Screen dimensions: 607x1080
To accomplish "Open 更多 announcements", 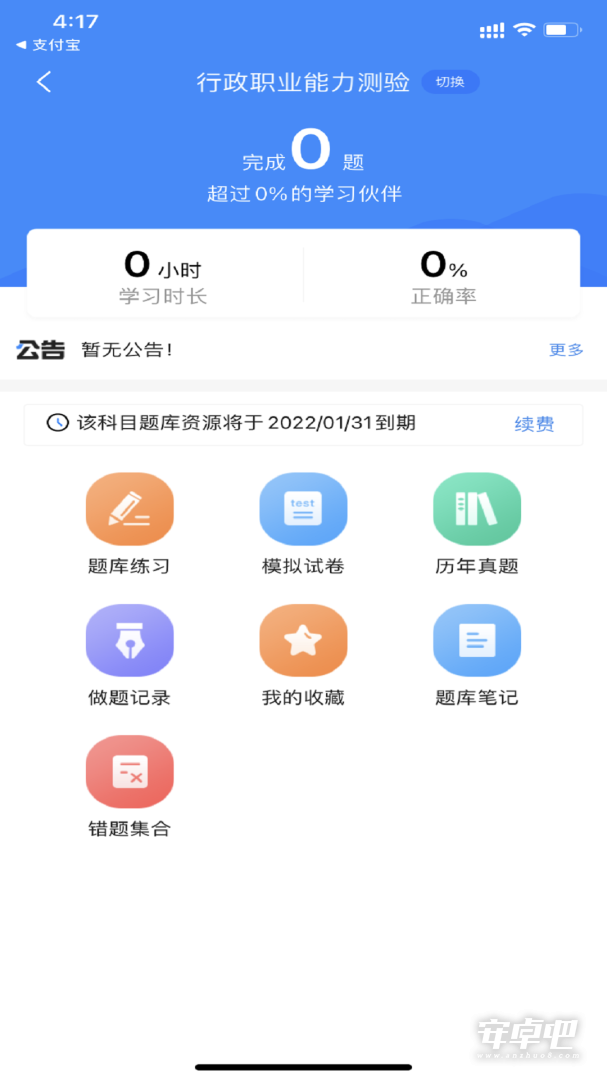I will pos(566,350).
